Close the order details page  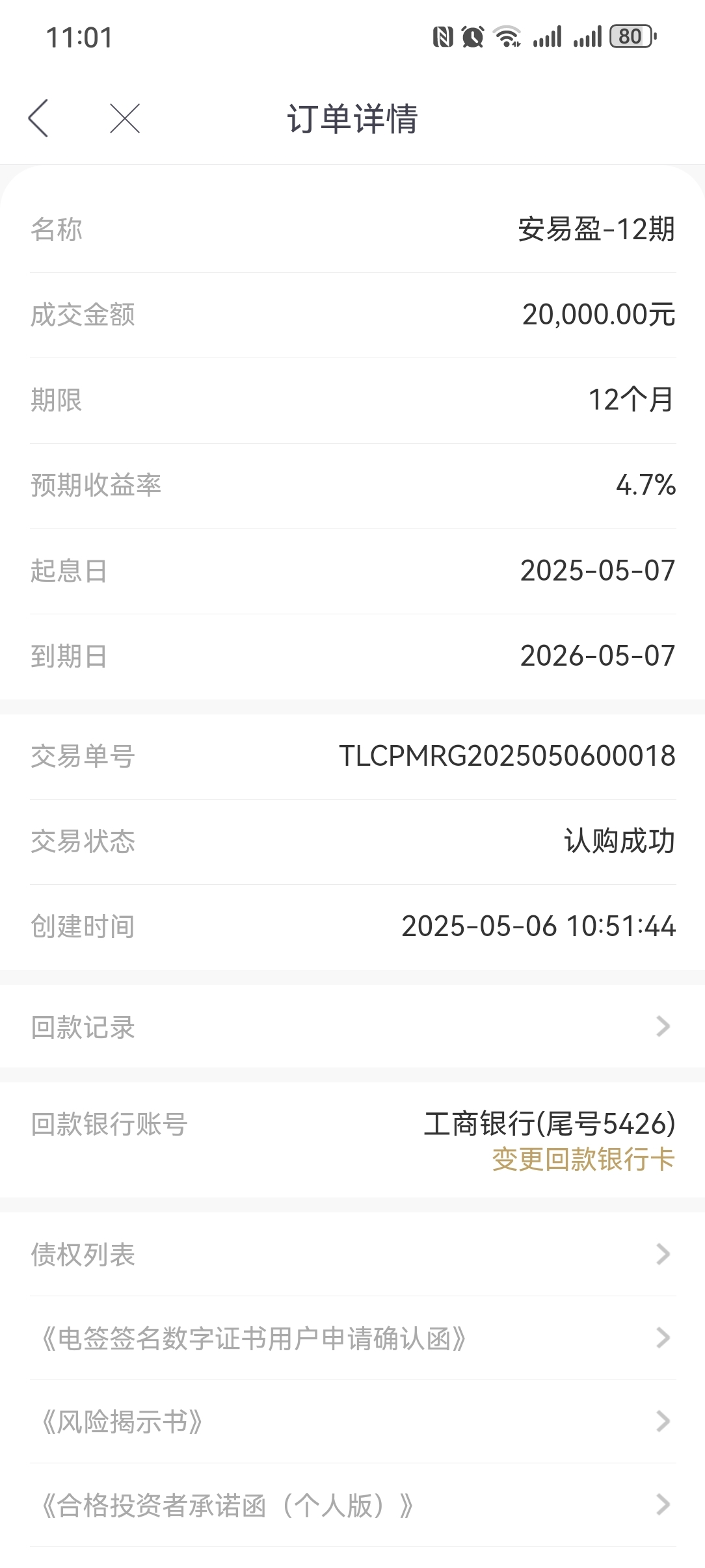[x=125, y=118]
